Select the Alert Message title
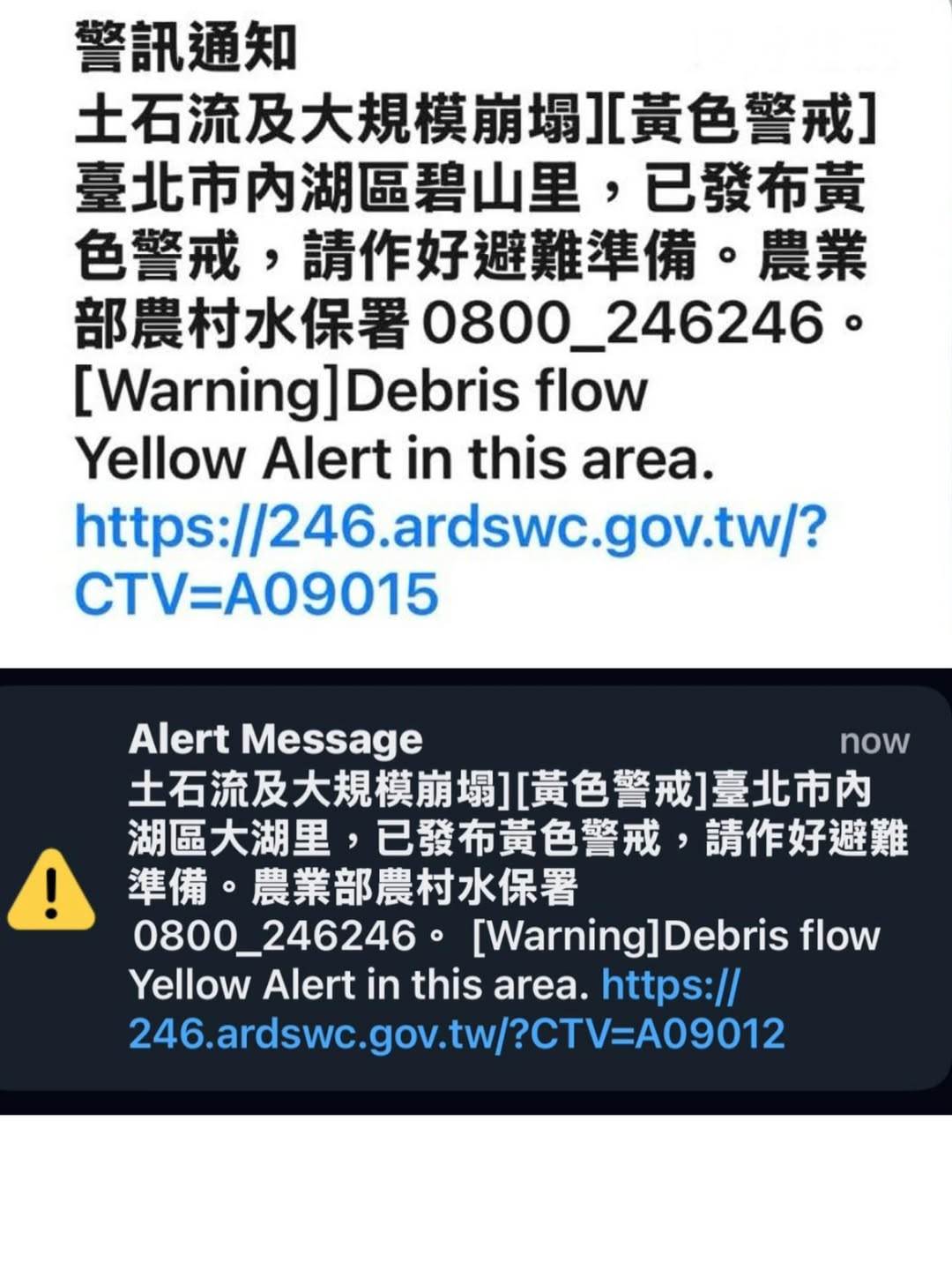The width and height of the screenshot is (952, 1270). point(276,741)
